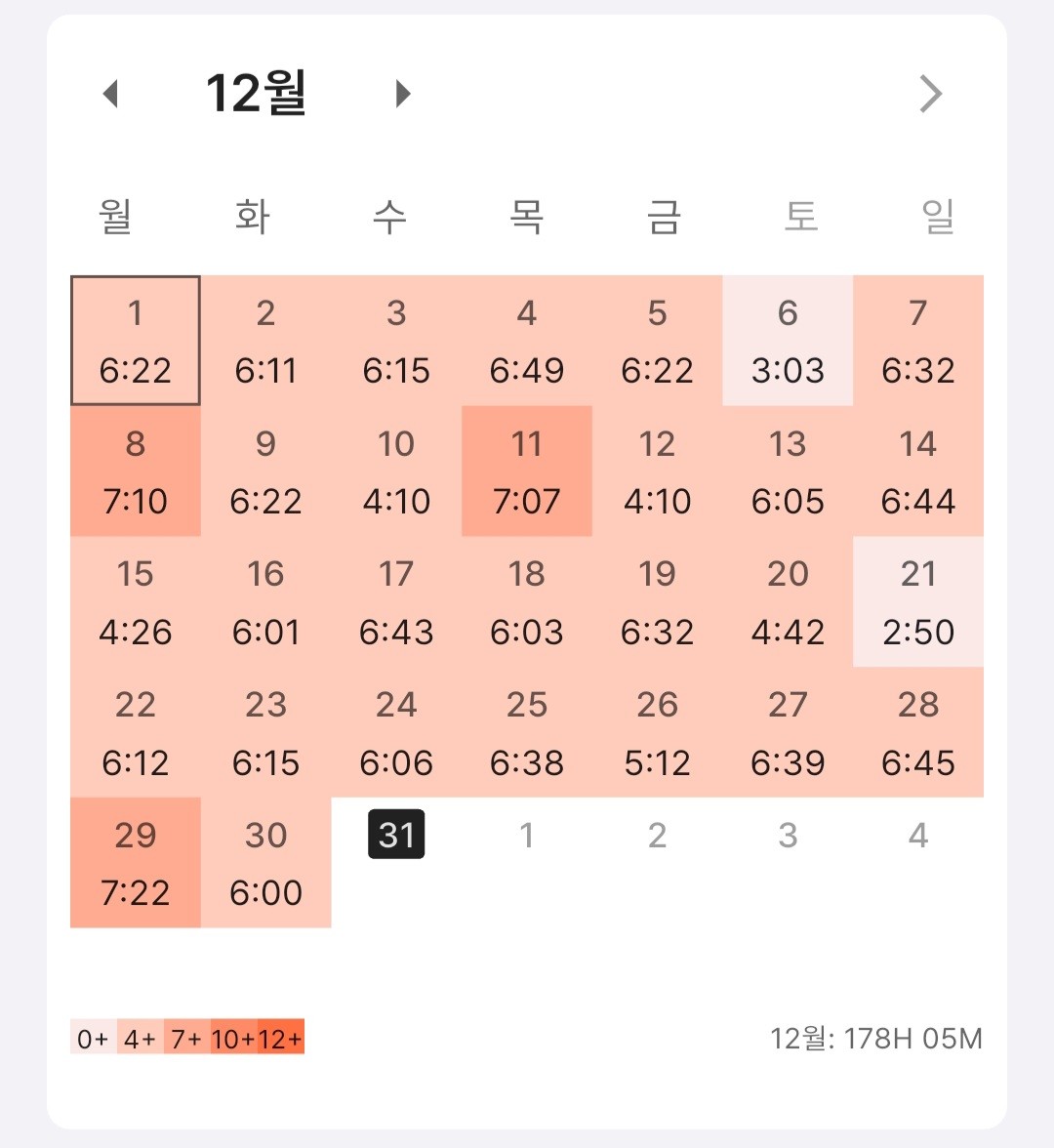Open December 4 with 6:49

[x=527, y=341]
